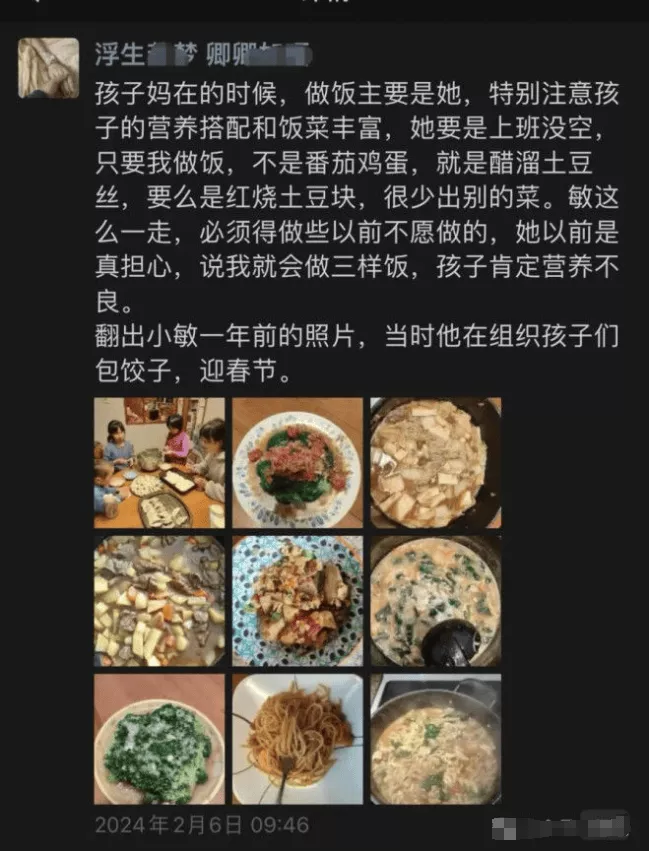Open the green spinach dish photo
This screenshot has width=649, height=851.
[159, 738]
